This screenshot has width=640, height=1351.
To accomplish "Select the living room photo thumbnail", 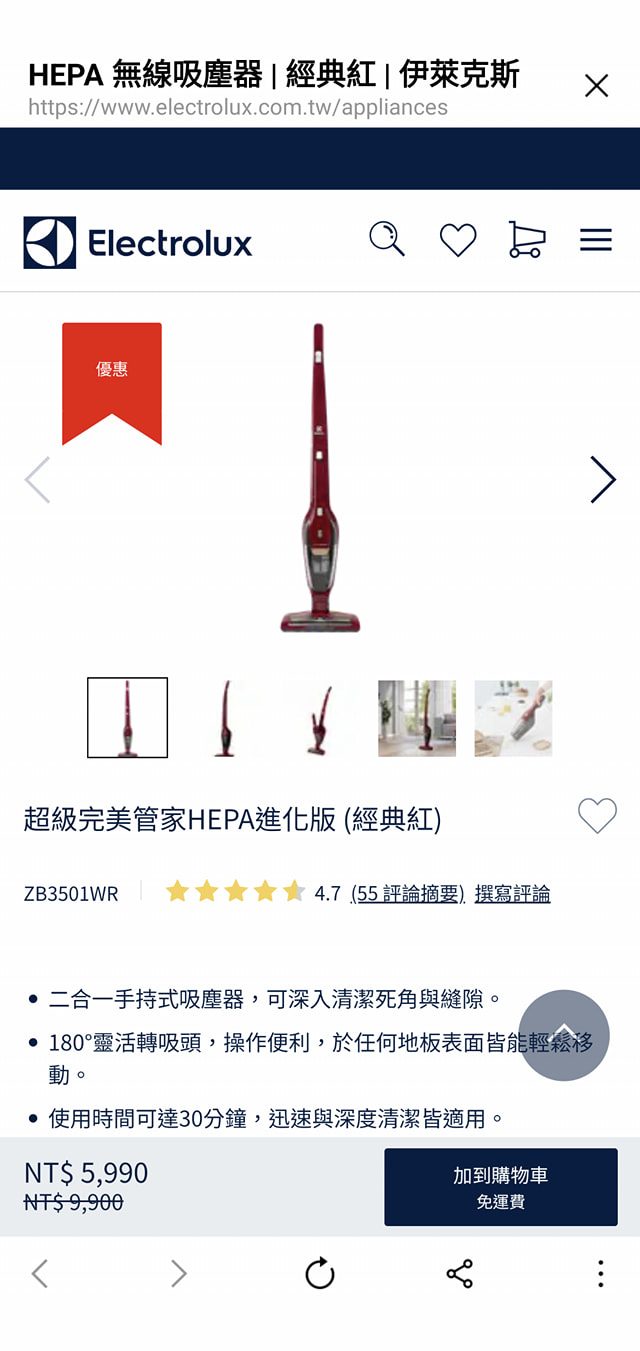I will click(x=417, y=718).
